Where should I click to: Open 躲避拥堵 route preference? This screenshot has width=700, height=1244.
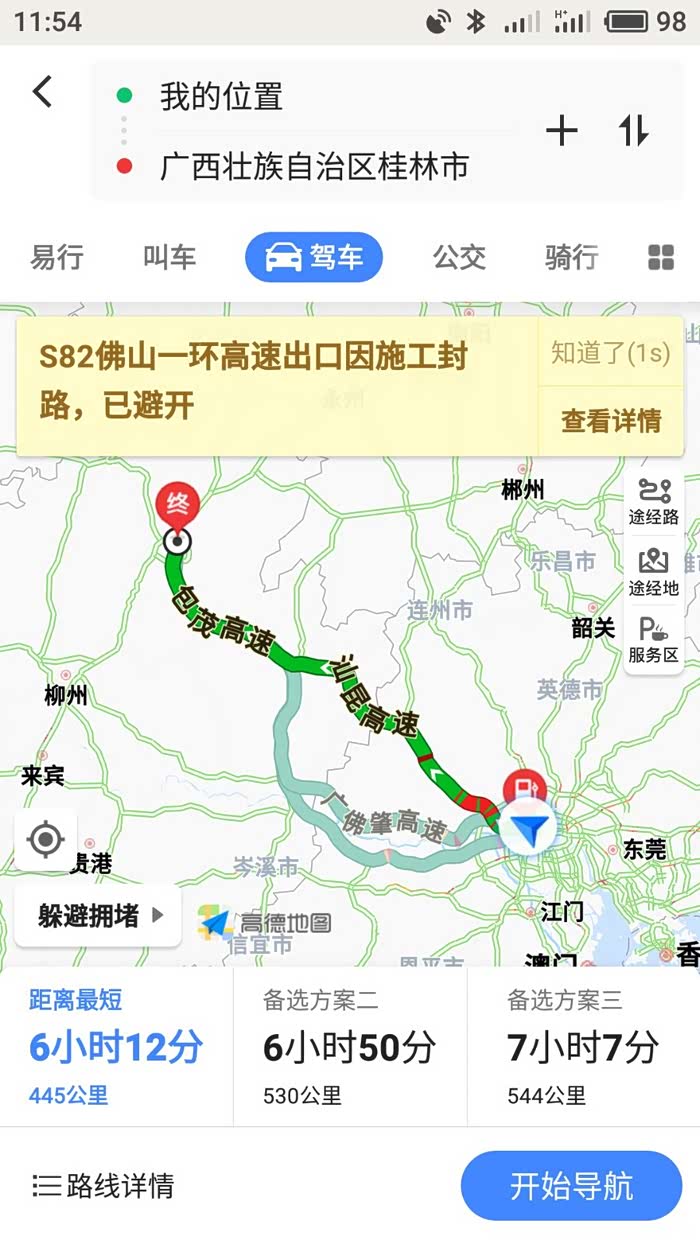(99, 915)
